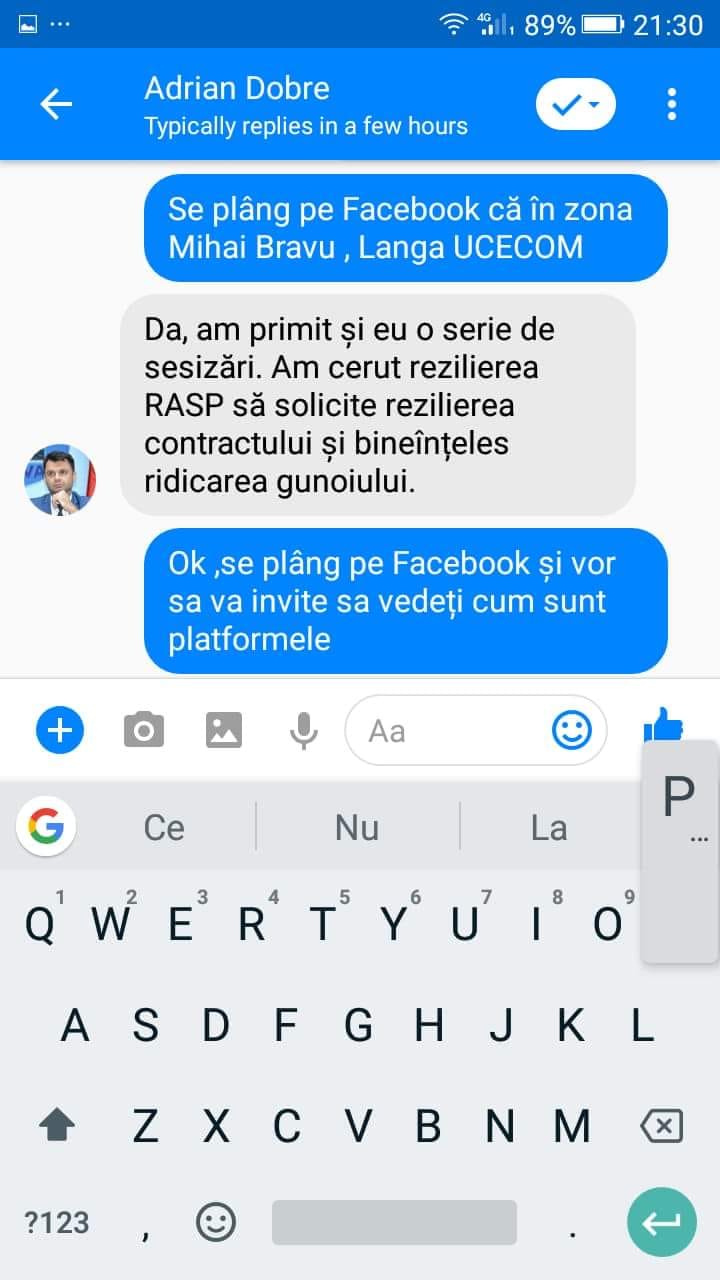Open the emoji smiley picker
The width and height of the screenshot is (720, 1280).
(572, 731)
